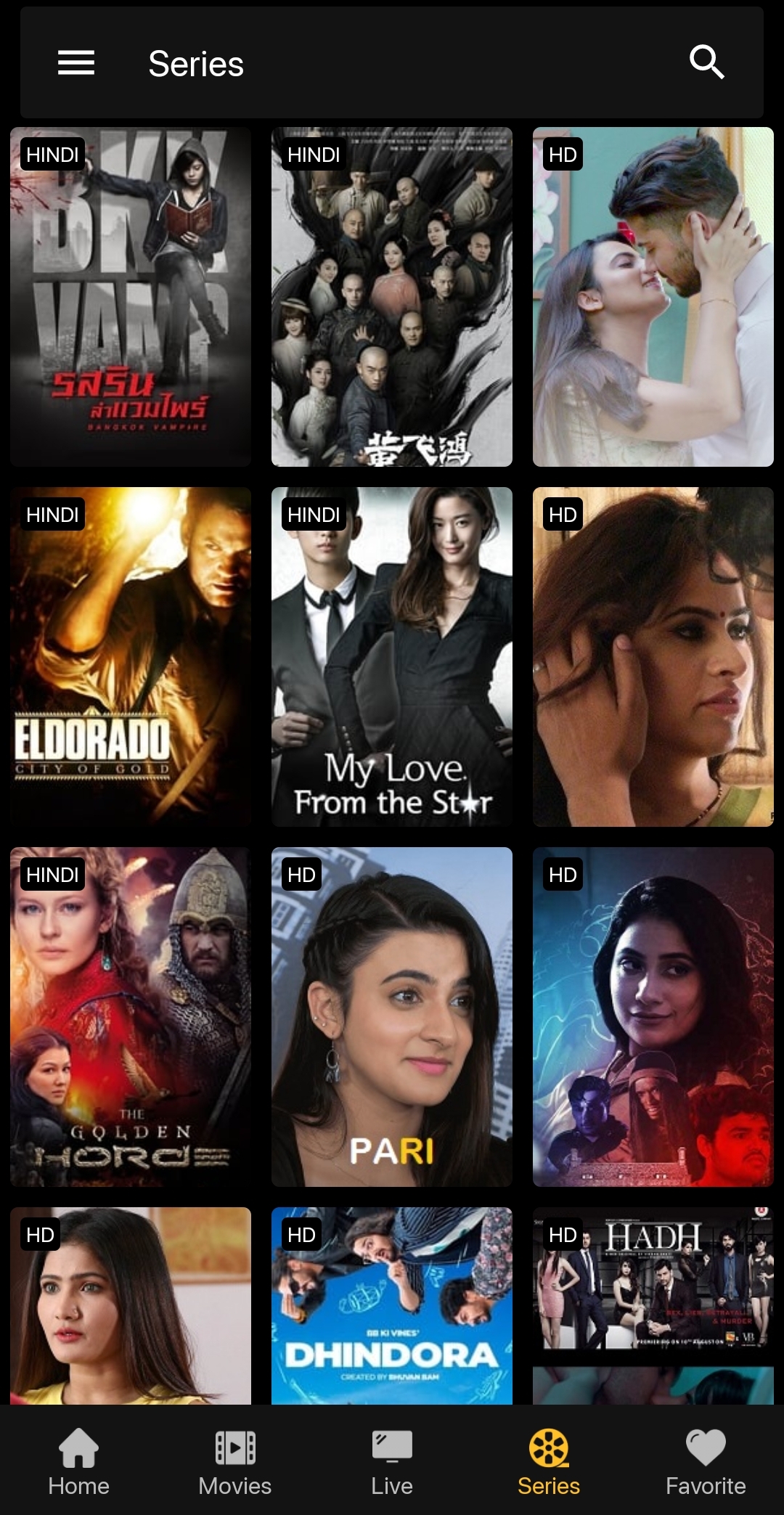Open the Eldorado City of Gold series
This screenshot has height=1515, width=784.
click(x=131, y=656)
